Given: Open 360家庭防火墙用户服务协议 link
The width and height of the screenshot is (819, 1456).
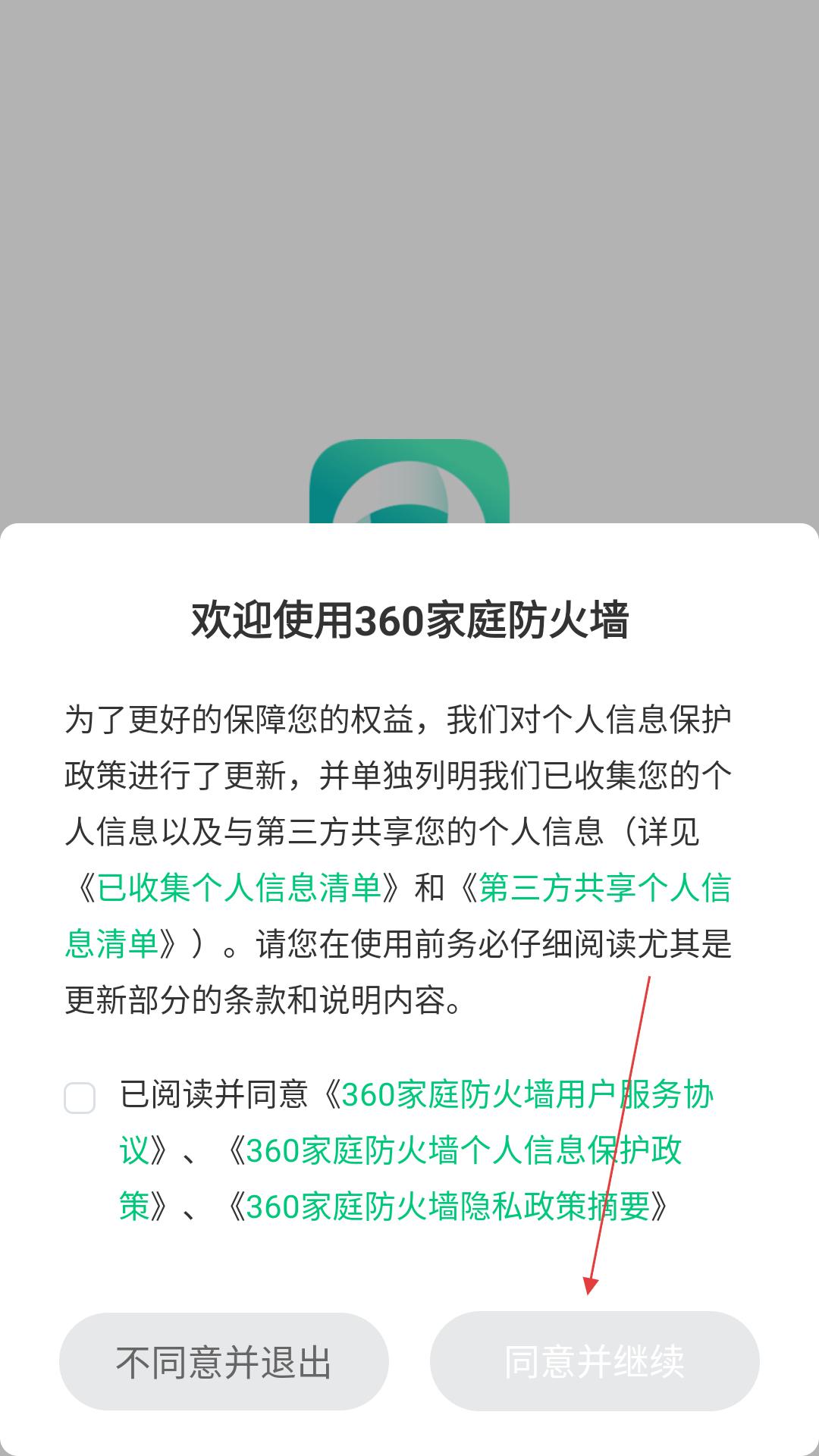Looking at the screenshot, I should point(527,1095).
